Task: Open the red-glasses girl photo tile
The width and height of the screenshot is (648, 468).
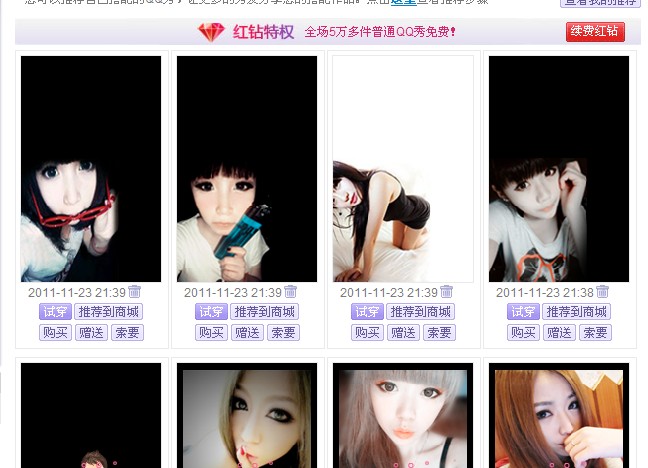Action: tap(91, 168)
